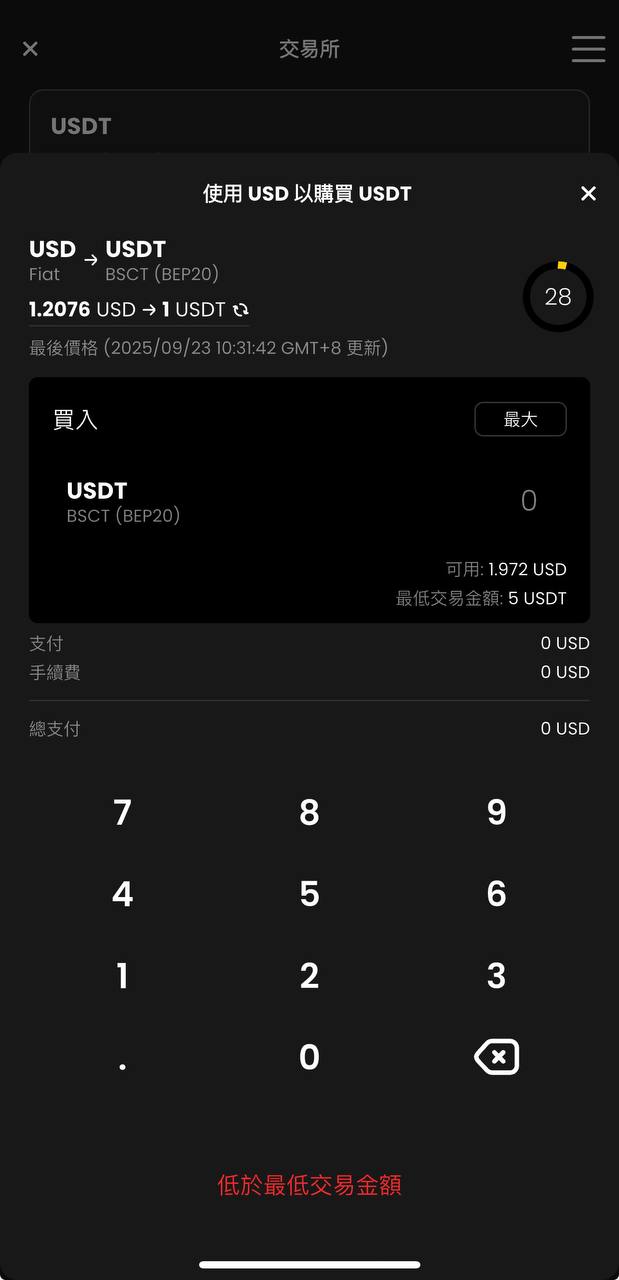Enter digit 4 on the keypad

tap(123, 894)
